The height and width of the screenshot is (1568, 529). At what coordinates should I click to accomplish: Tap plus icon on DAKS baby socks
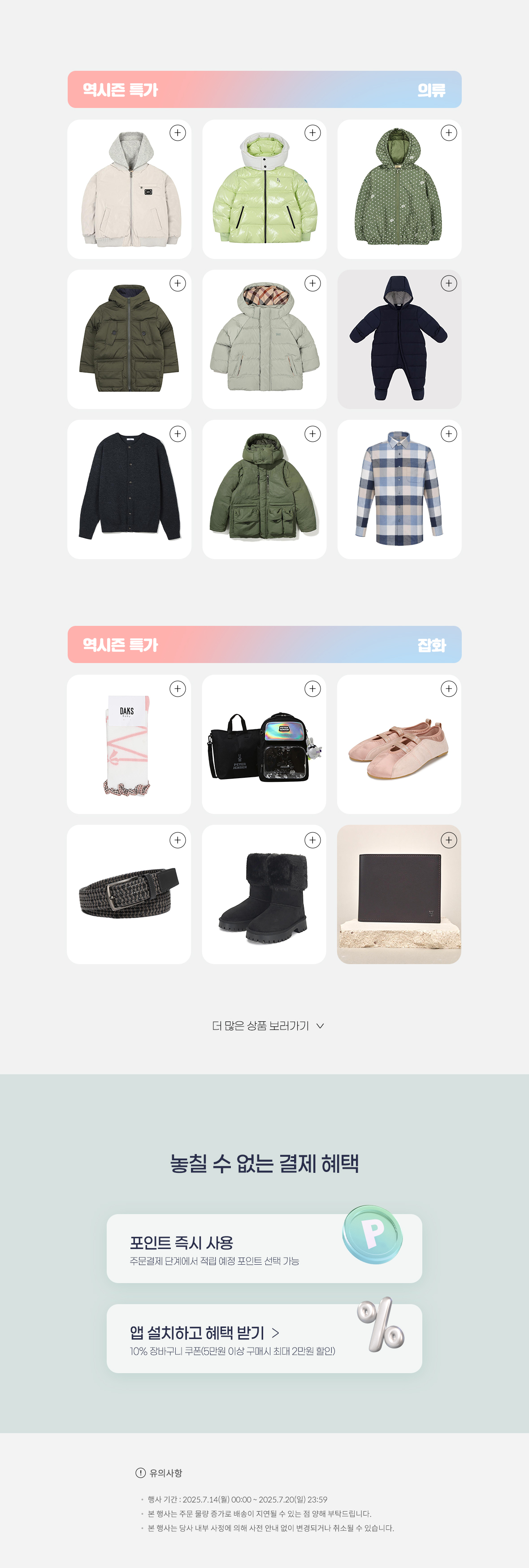(178, 689)
